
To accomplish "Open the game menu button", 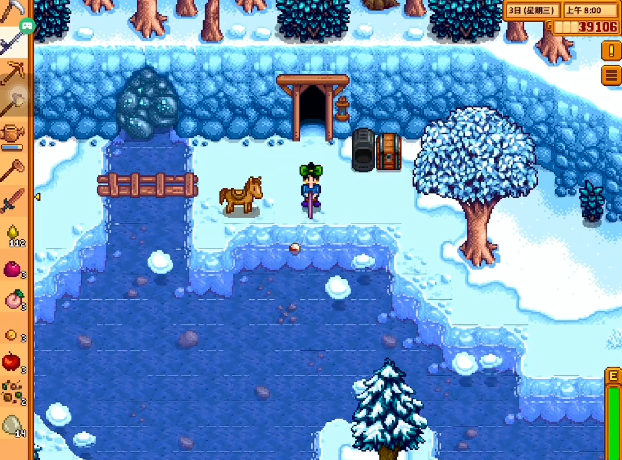I will click(x=610, y=76).
